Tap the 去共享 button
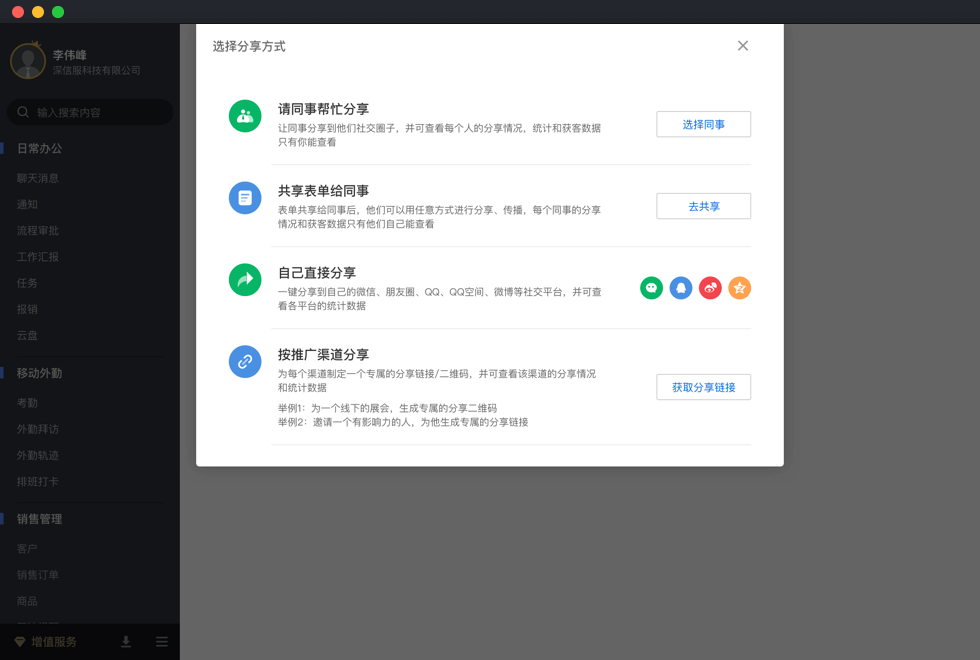Screen dimensions: 980x660 click(703, 206)
